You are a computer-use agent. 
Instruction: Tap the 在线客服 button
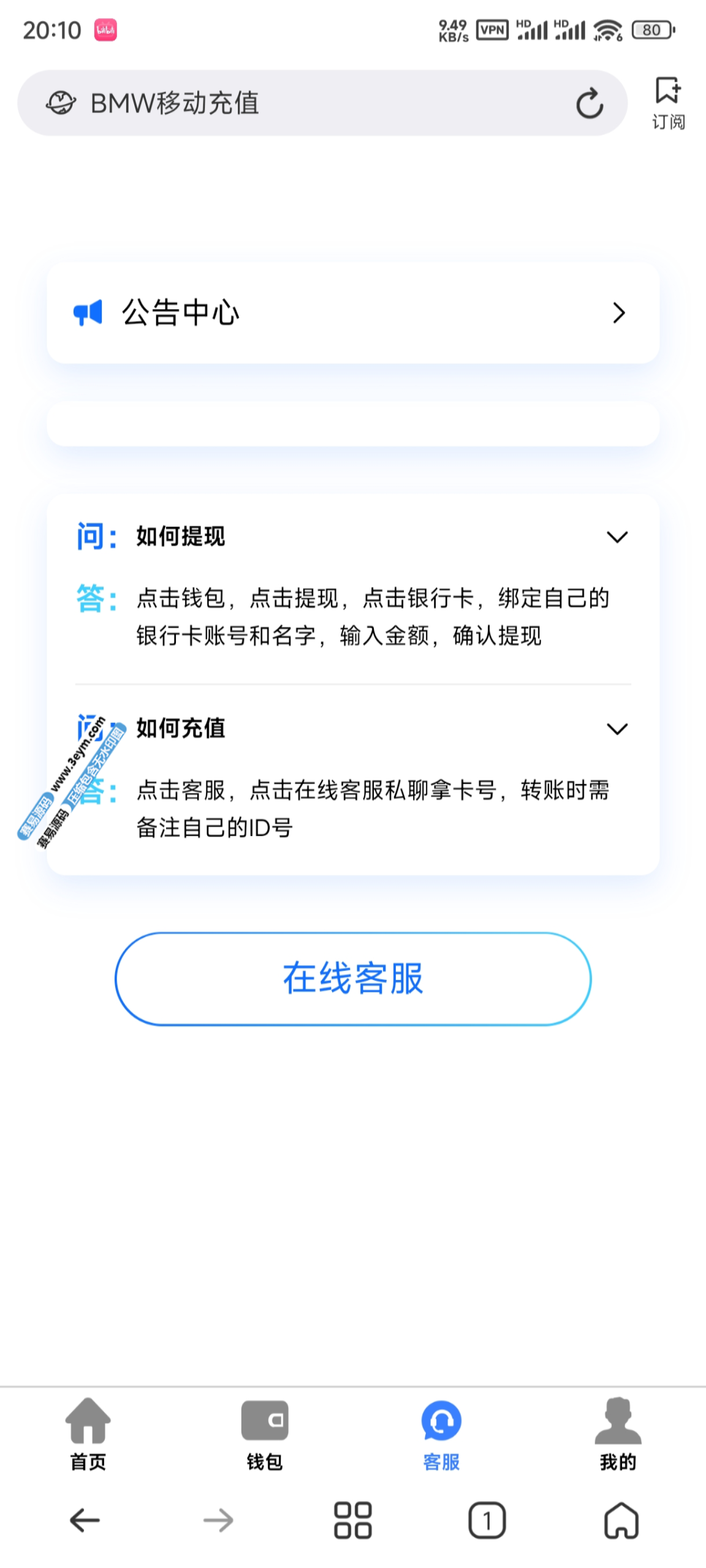coord(352,978)
